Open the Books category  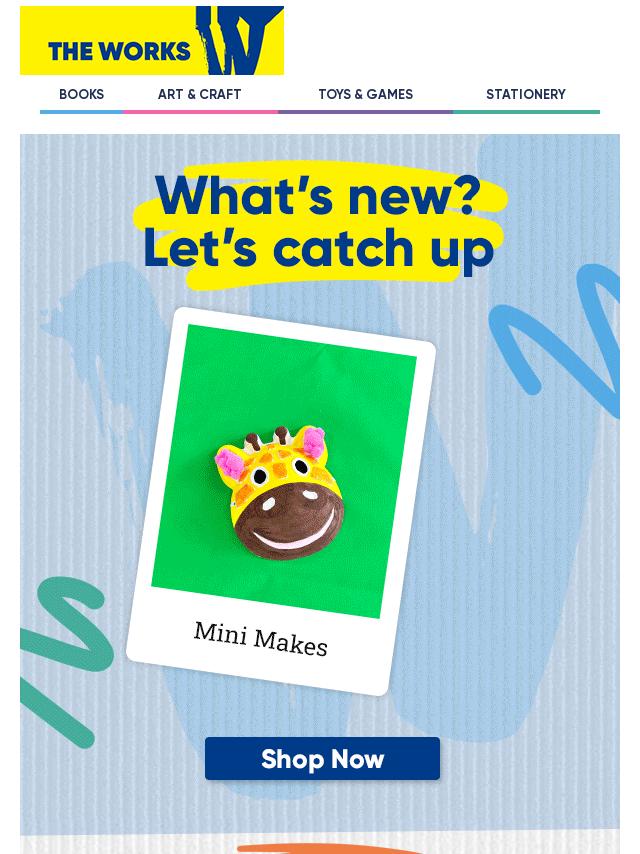(81, 95)
